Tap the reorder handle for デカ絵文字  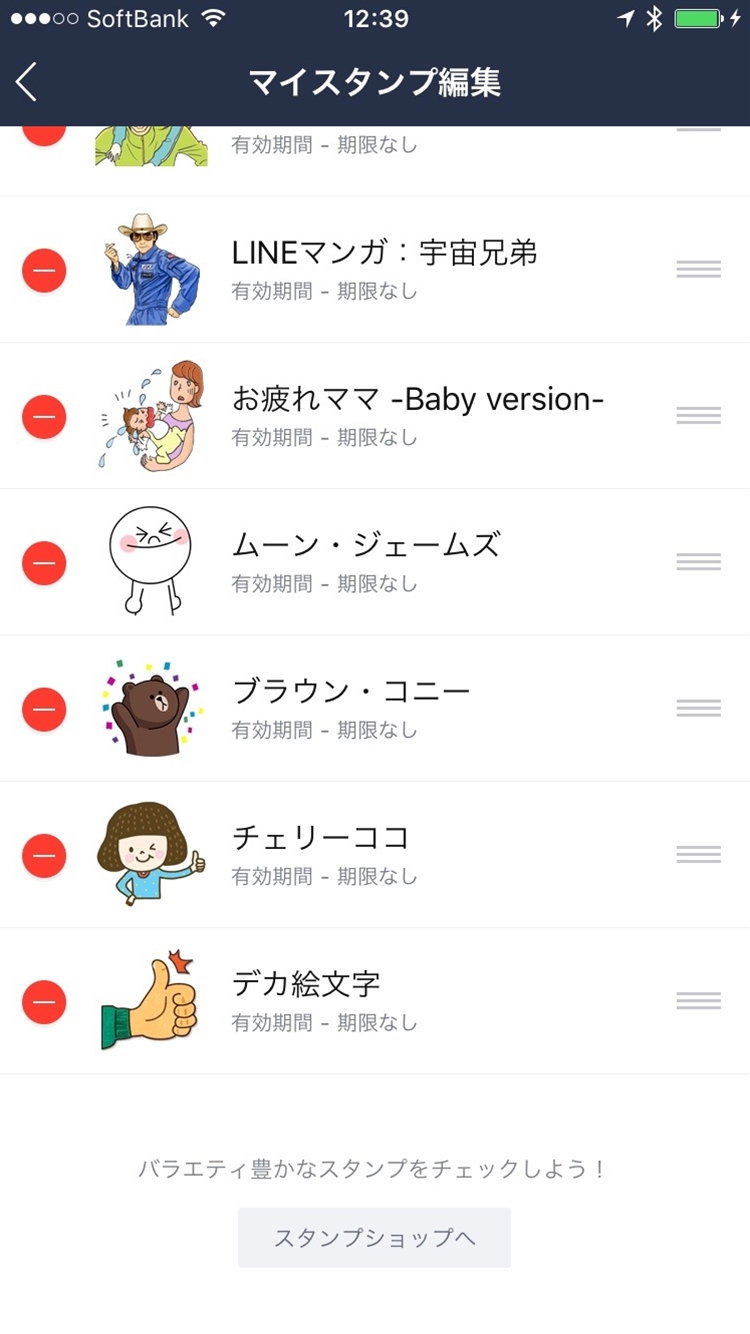coord(698,1000)
